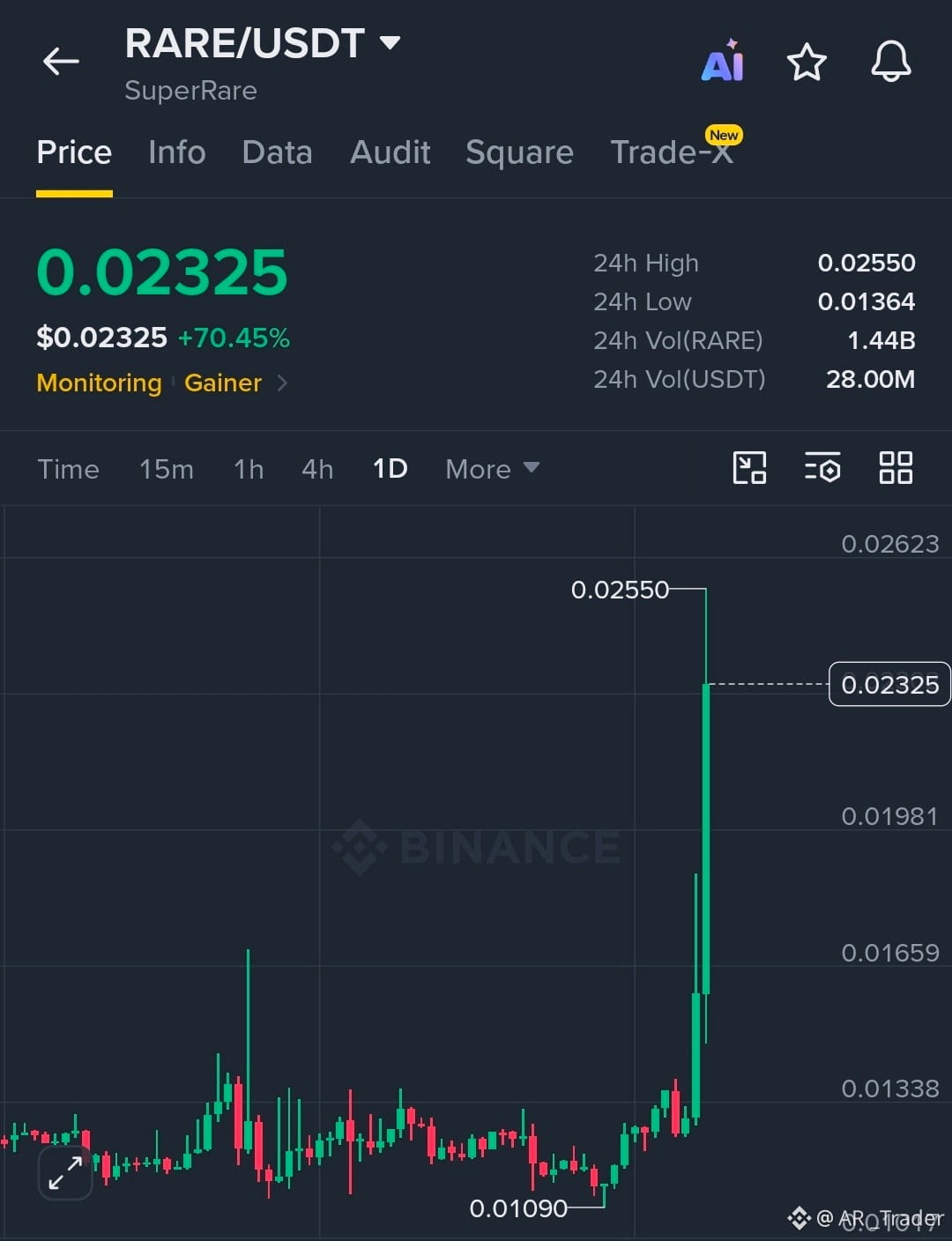Select the Time chart interval

point(68,469)
